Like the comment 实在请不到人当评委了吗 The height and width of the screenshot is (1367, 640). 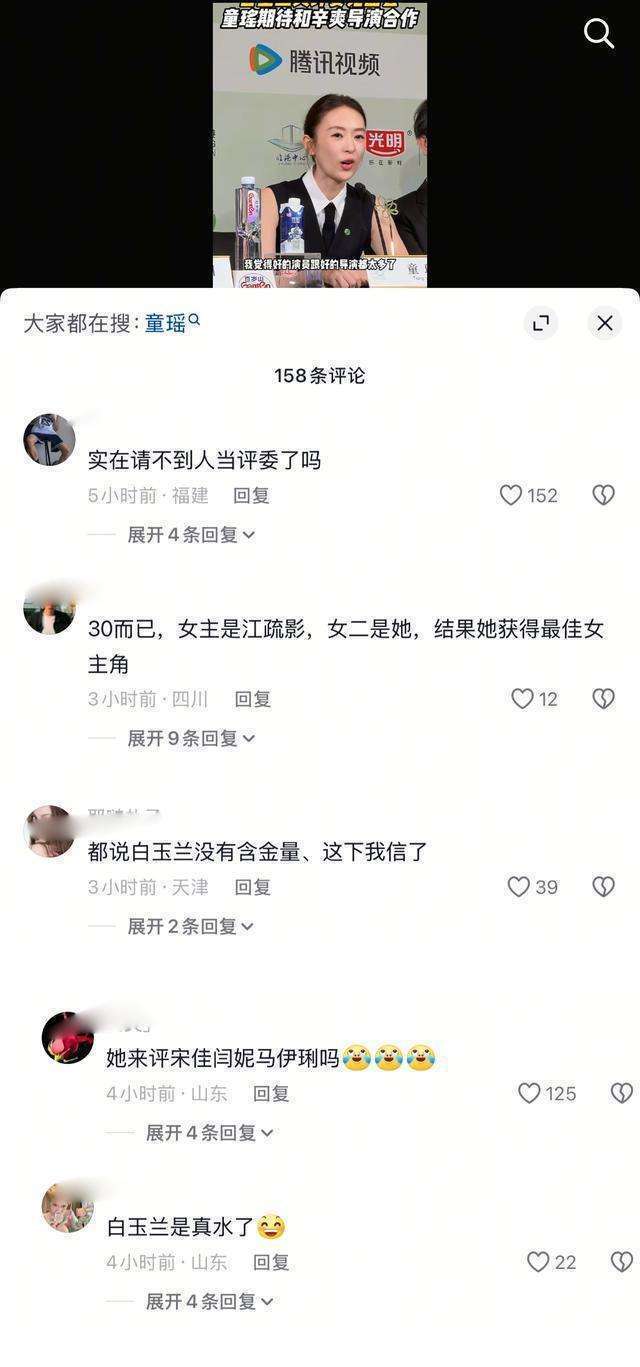point(512,495)
